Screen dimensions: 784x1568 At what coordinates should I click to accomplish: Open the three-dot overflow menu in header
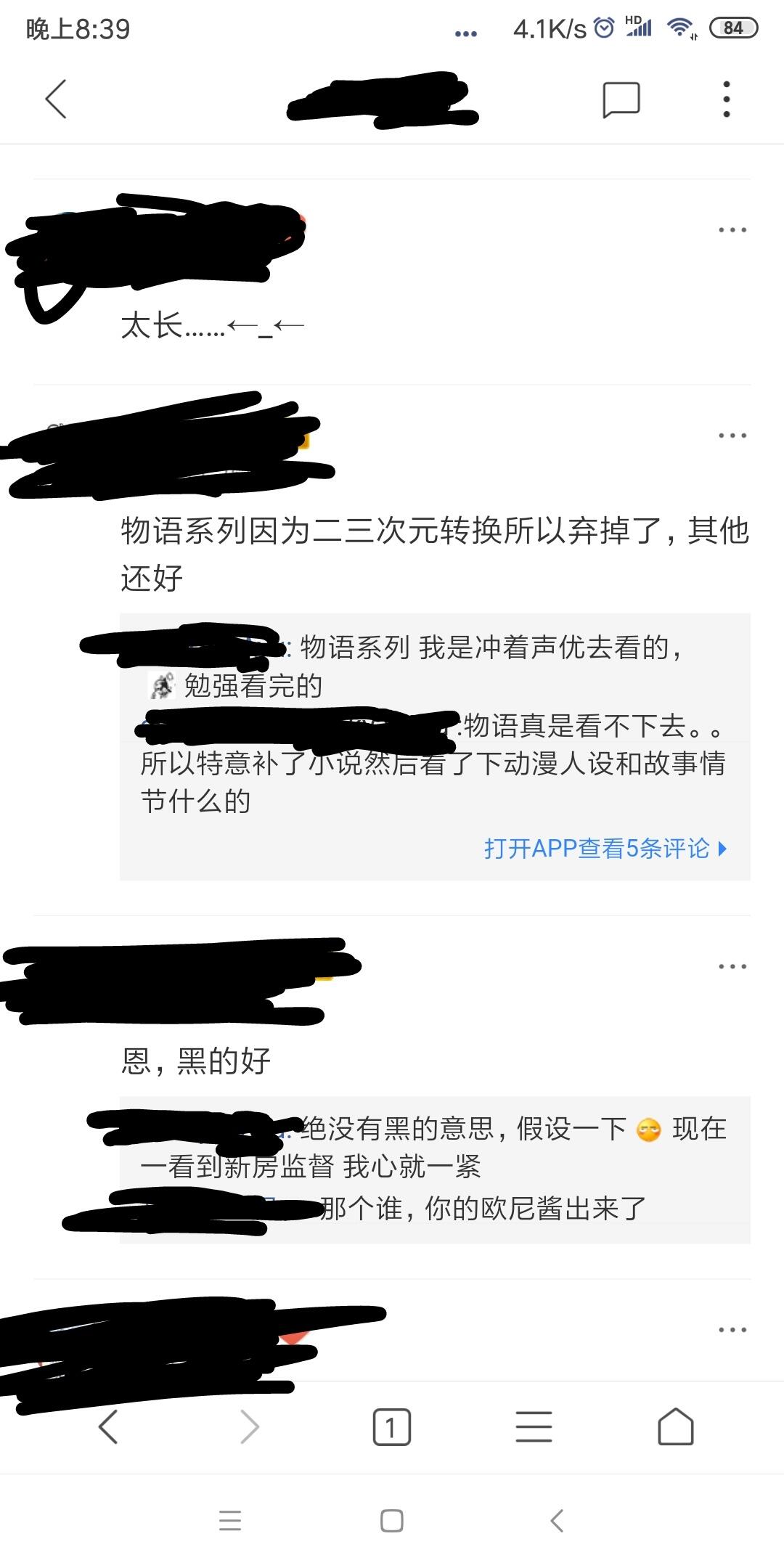[726, 99]
